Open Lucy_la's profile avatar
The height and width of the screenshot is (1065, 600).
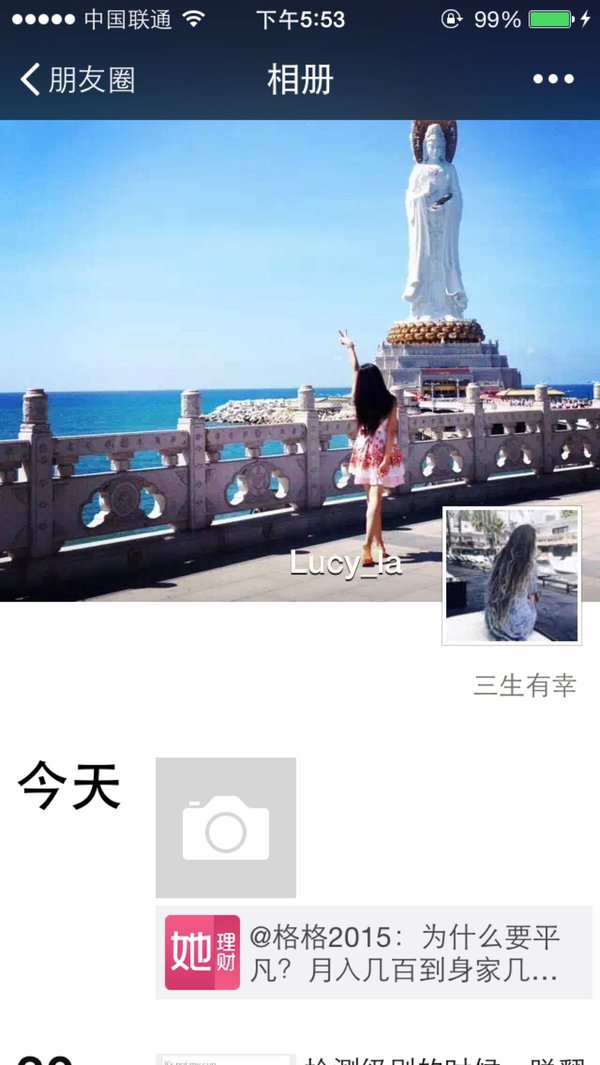click(x=512, y=575)
